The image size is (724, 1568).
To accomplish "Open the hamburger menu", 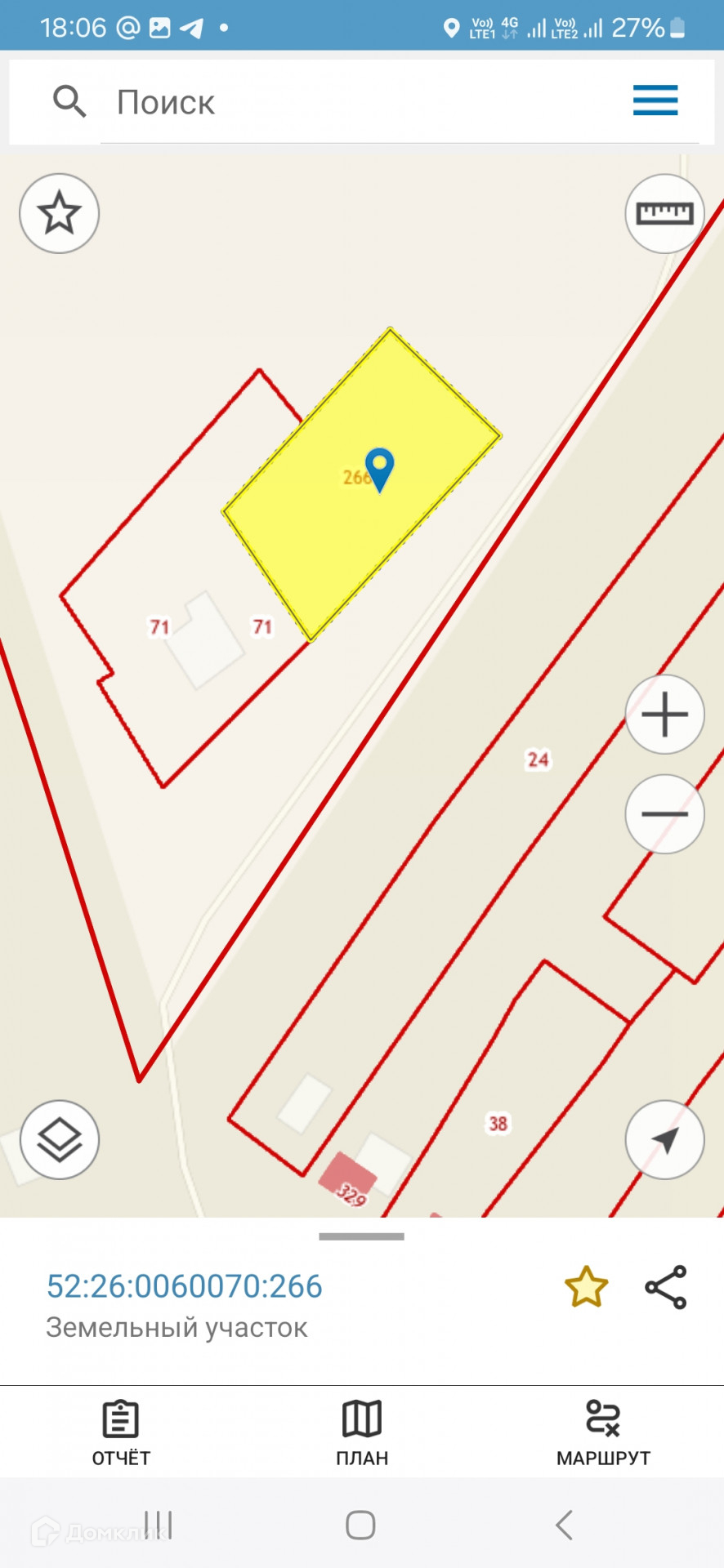I will pyautogui.click(x=655, y=100).
